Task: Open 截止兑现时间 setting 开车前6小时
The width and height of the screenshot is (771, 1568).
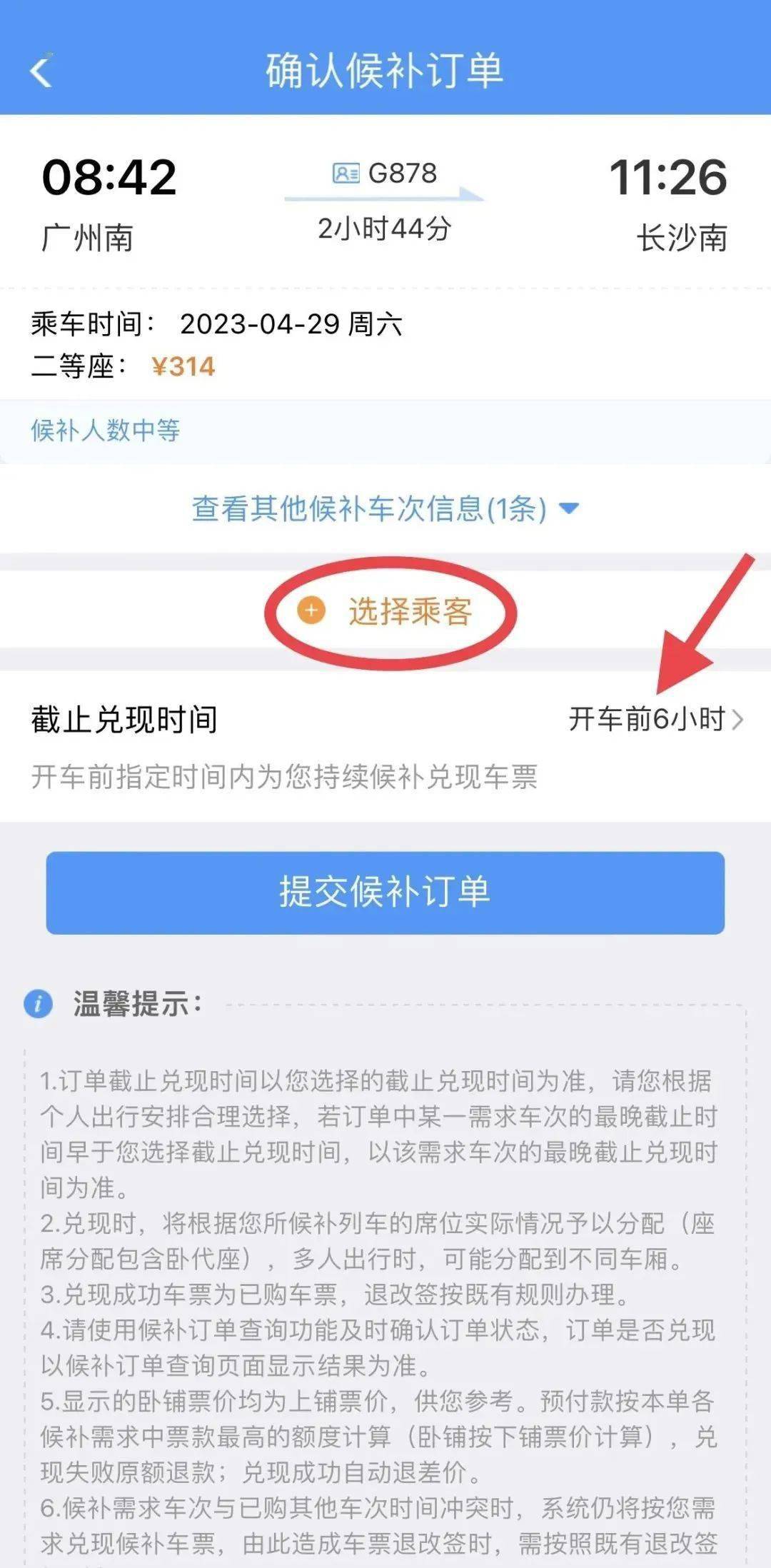Action: coord(655,719)
